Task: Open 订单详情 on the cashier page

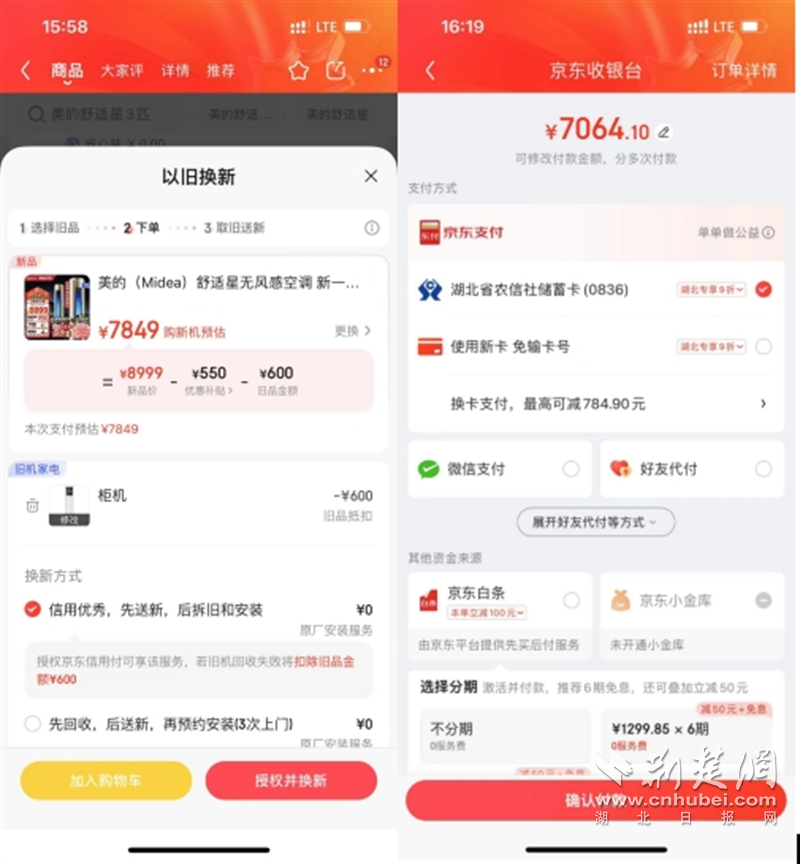Action: pos(744,71)
